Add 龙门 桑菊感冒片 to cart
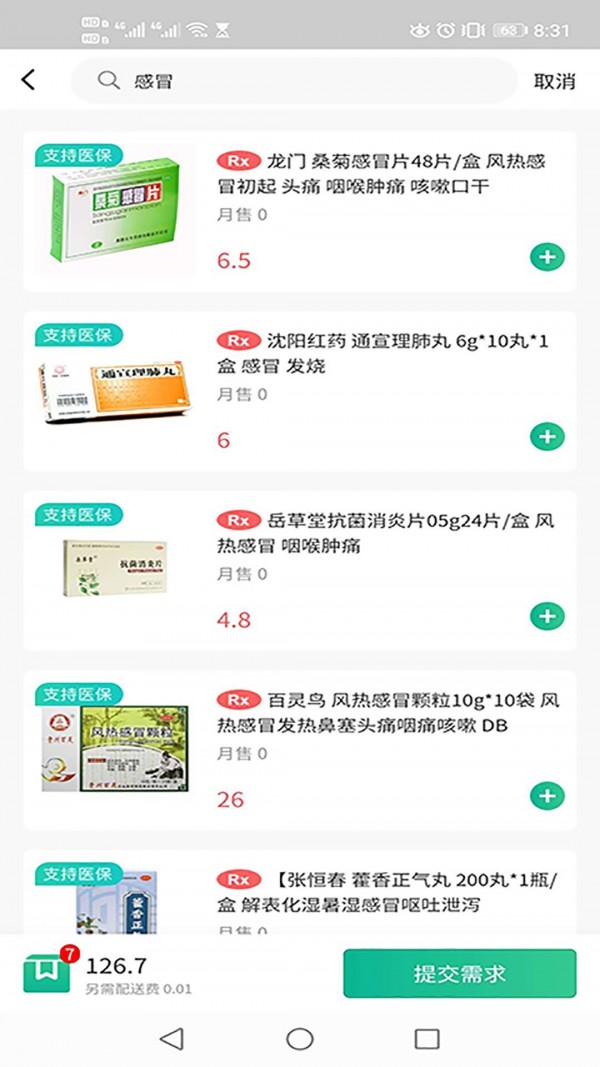Image resolution: width=600 pixels, height=1067 pixels. [x=546, y=258]
